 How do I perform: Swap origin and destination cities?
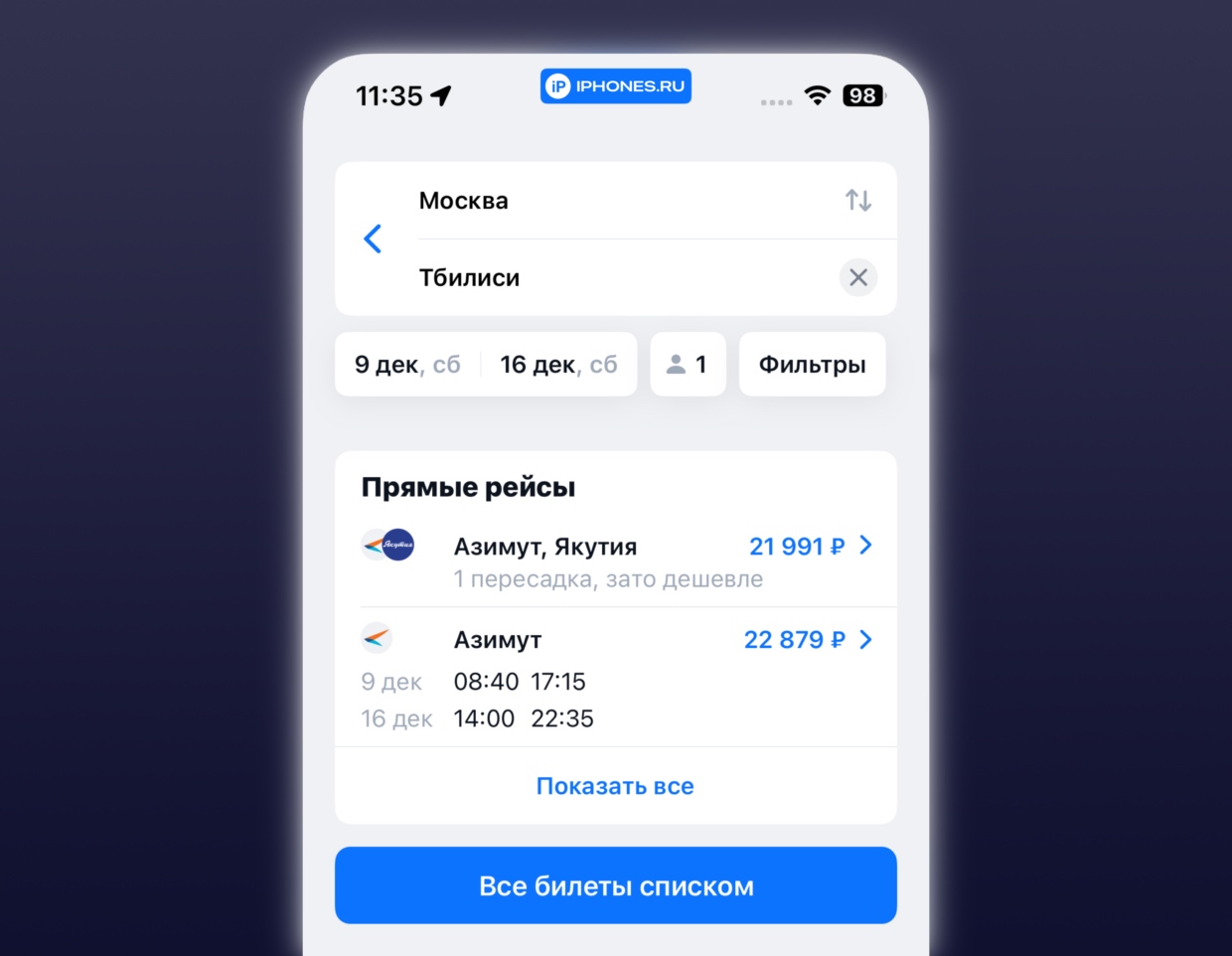pos(858,201)
